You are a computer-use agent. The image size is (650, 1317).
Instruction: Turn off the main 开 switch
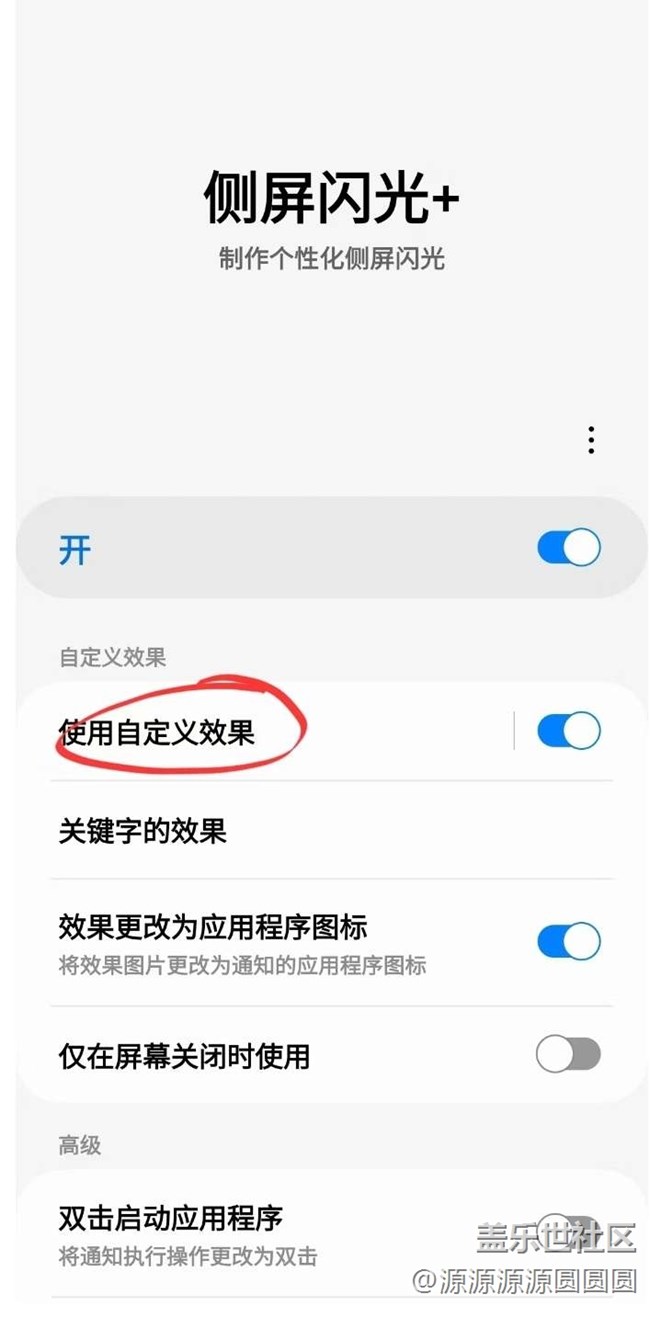568,548
